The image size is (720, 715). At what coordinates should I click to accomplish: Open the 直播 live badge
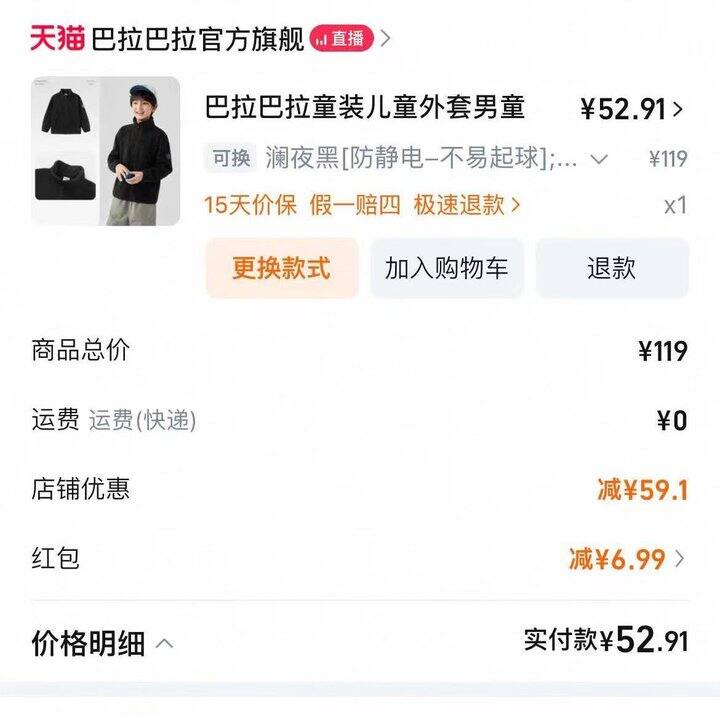click(341, 39)
